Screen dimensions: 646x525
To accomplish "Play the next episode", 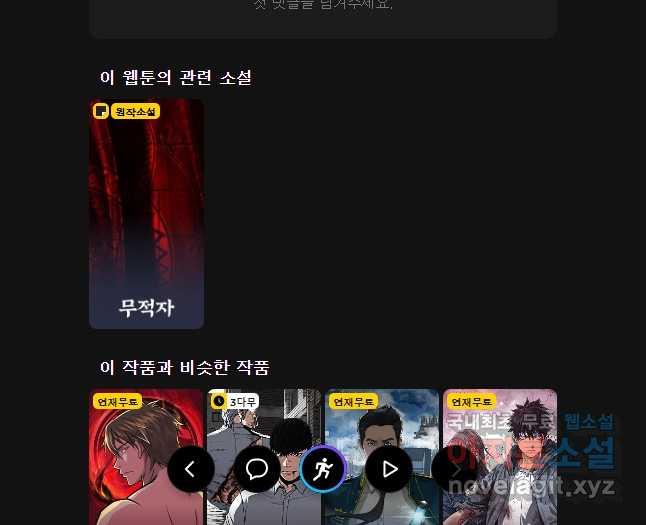I will [389, 469].
